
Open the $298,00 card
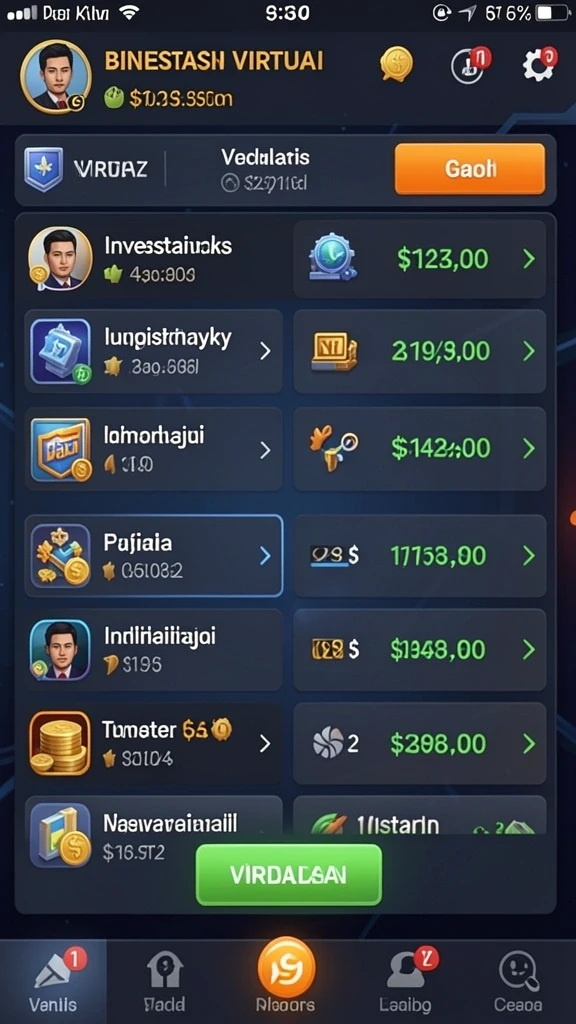(419, 743)
